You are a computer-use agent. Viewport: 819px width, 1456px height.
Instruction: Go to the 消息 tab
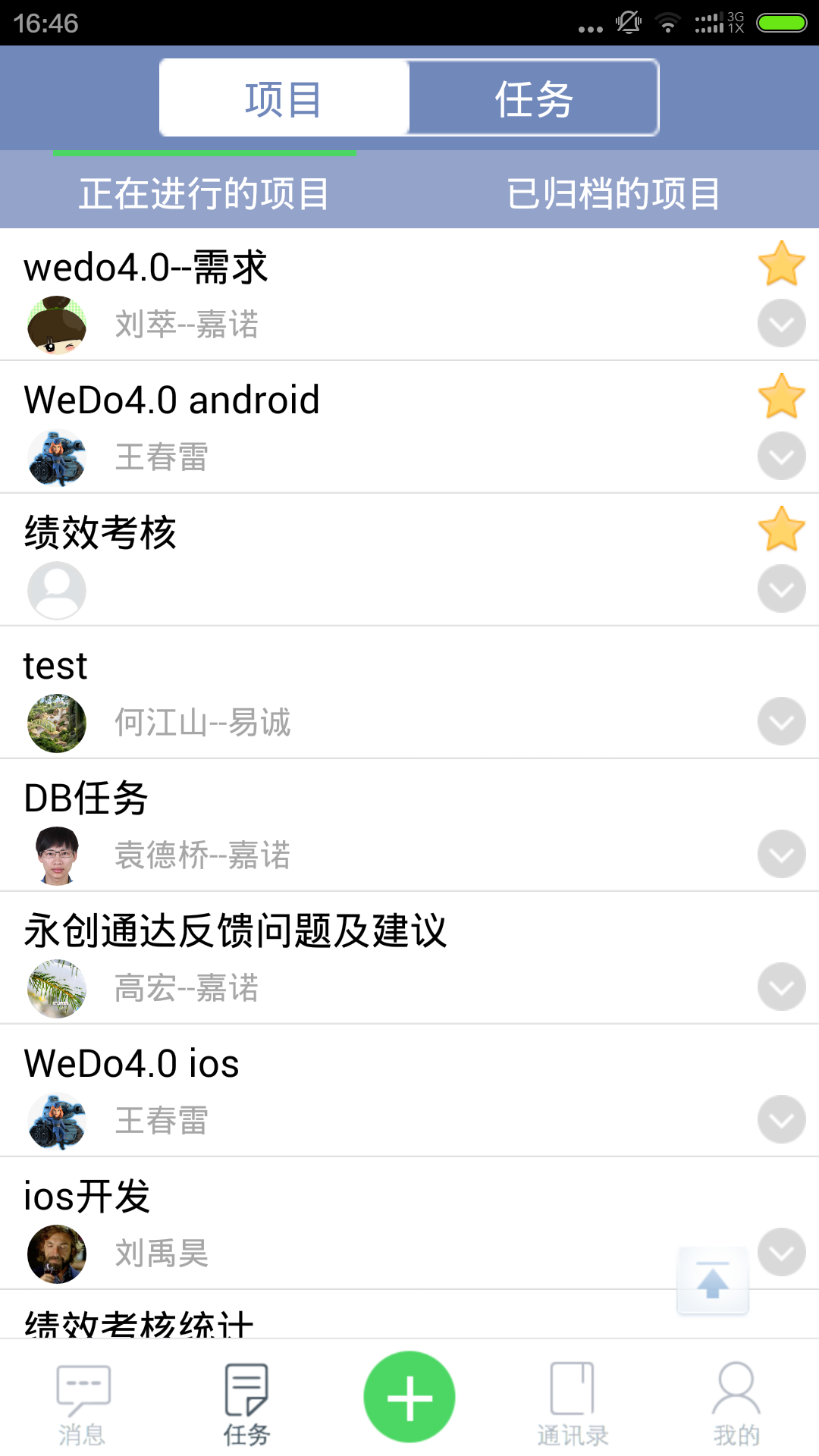83,1404
